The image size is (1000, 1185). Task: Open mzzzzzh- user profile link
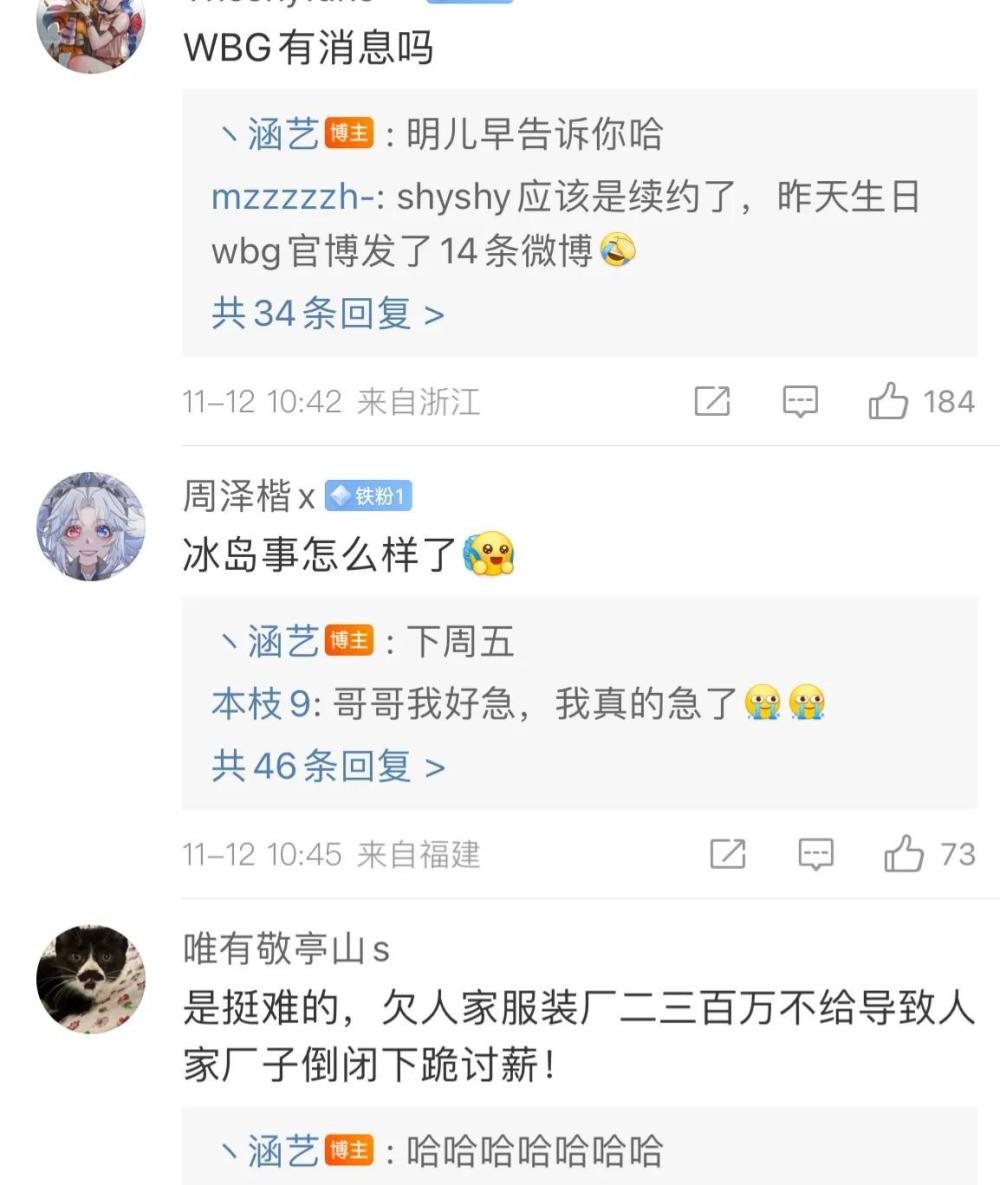294,197
